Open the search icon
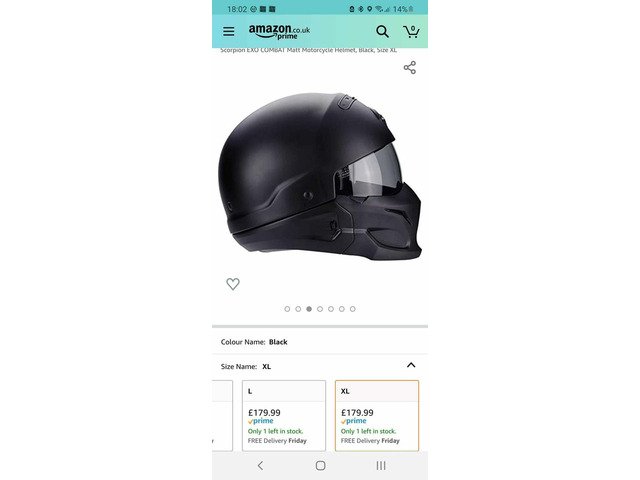The height and width of the screenshot is (480, 640). click(x=383, y=32)
